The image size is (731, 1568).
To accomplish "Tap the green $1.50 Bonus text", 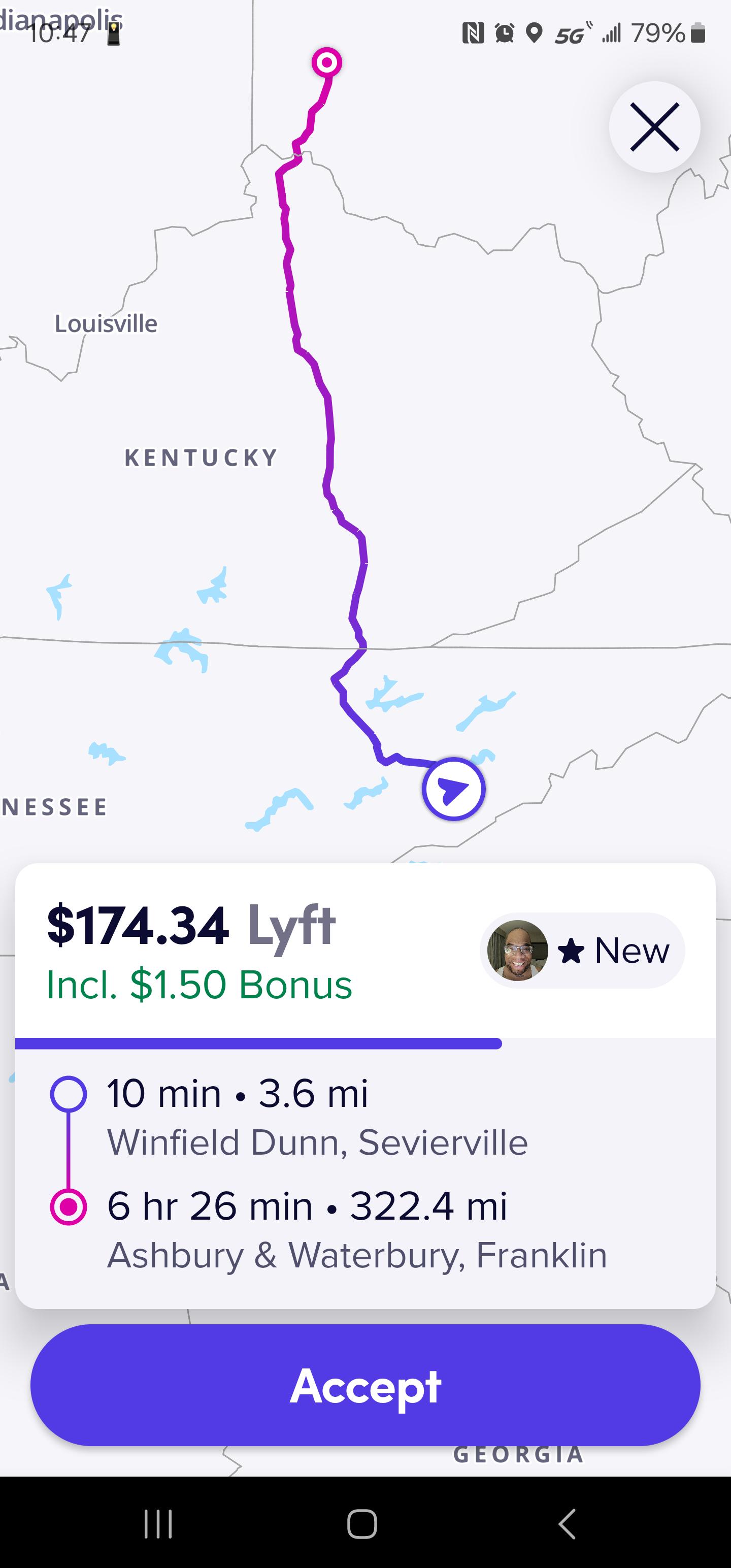I will point(199,983).
